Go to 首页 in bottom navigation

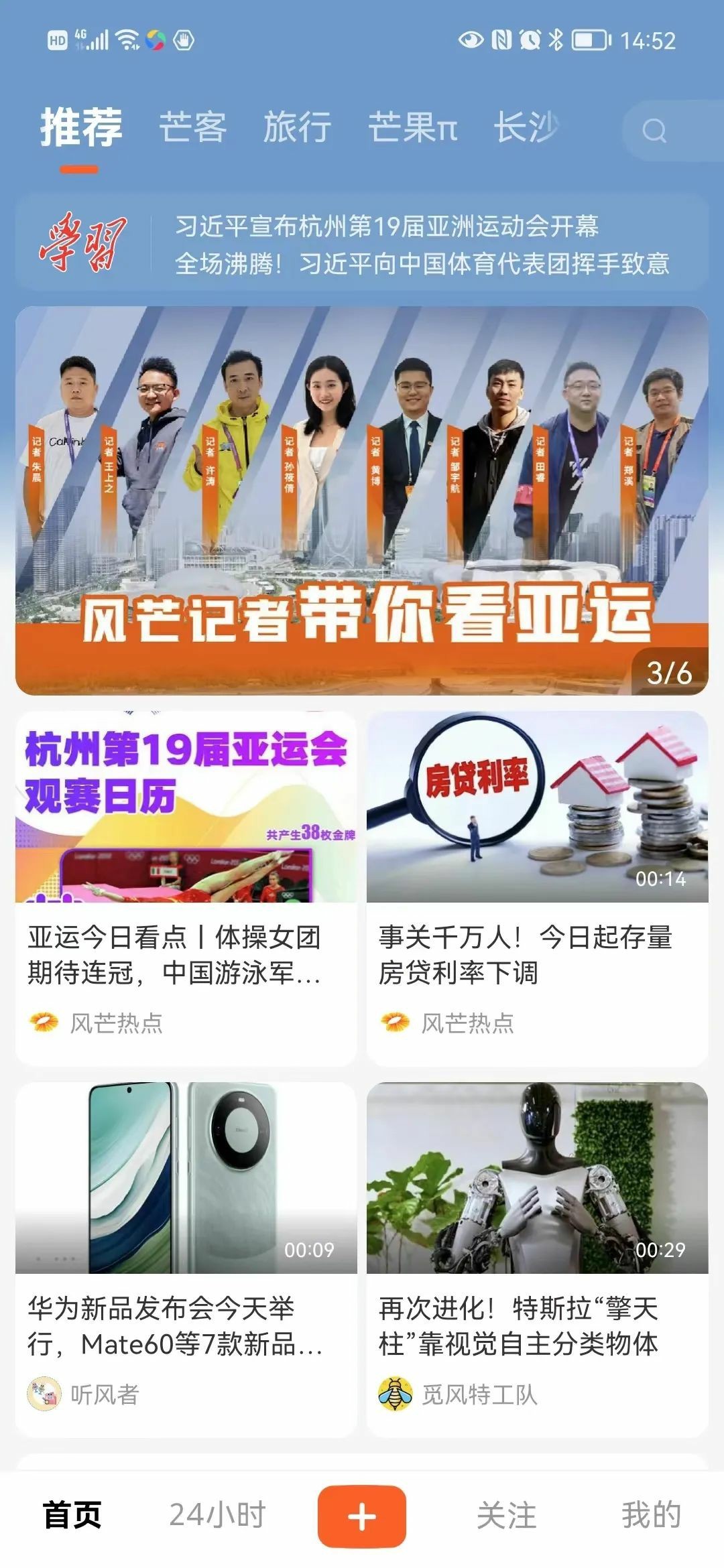(72, 1515)
